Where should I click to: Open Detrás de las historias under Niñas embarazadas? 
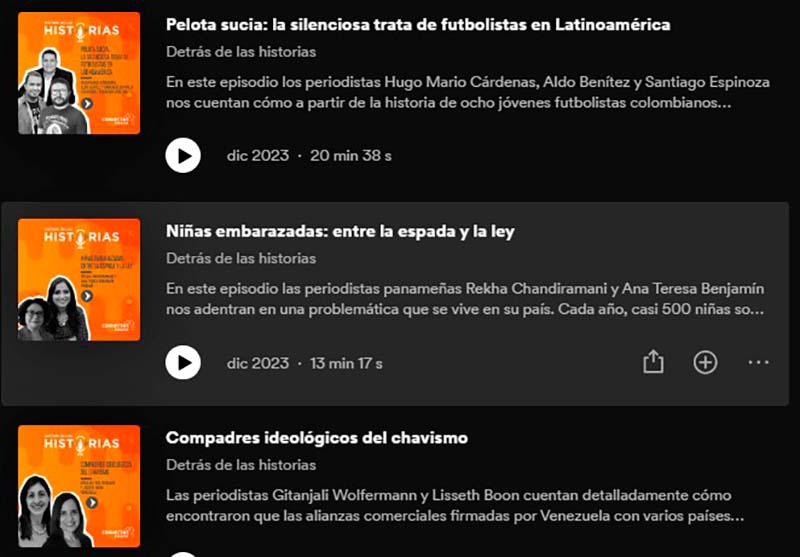[x=240, y=258]
